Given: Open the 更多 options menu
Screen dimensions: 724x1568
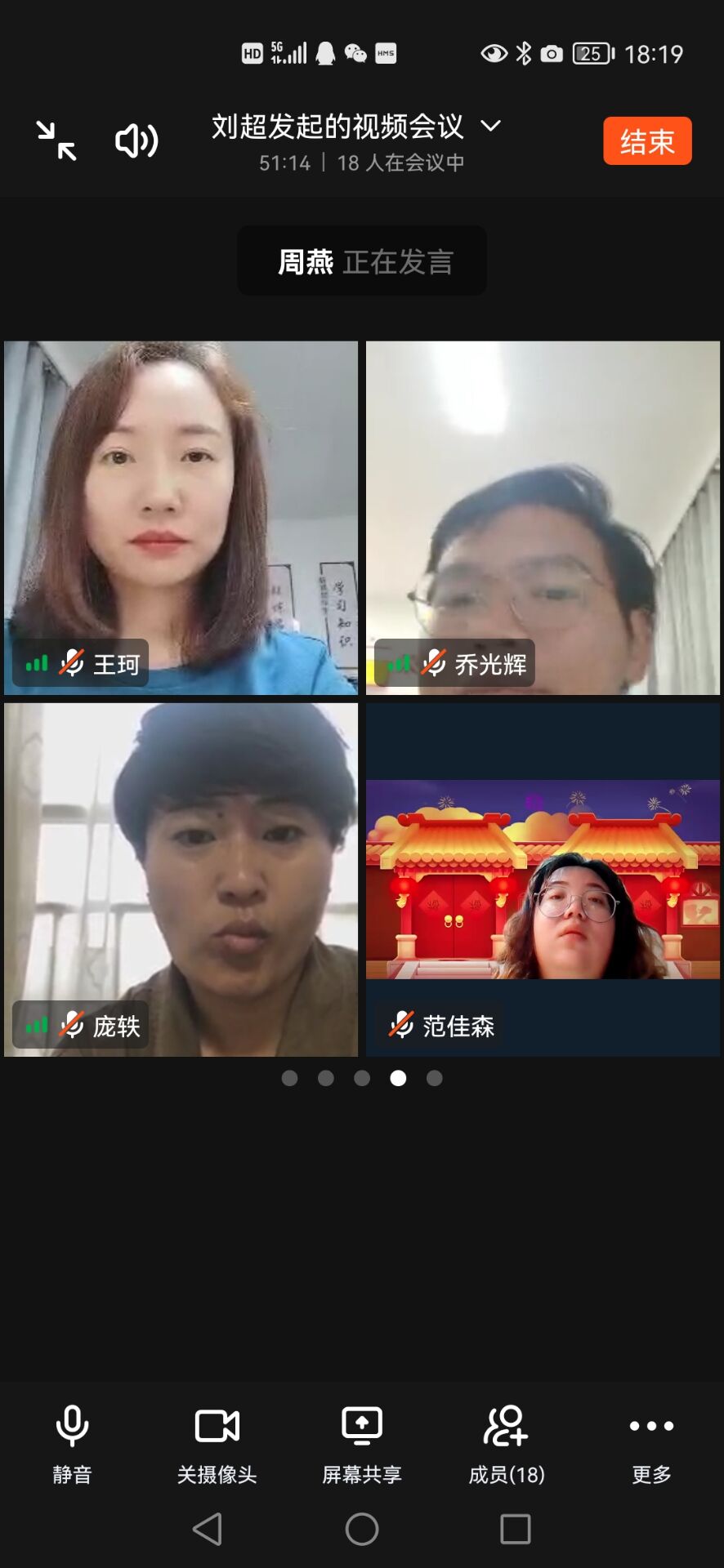Looking at the screenshot, I should point(651,1442).
